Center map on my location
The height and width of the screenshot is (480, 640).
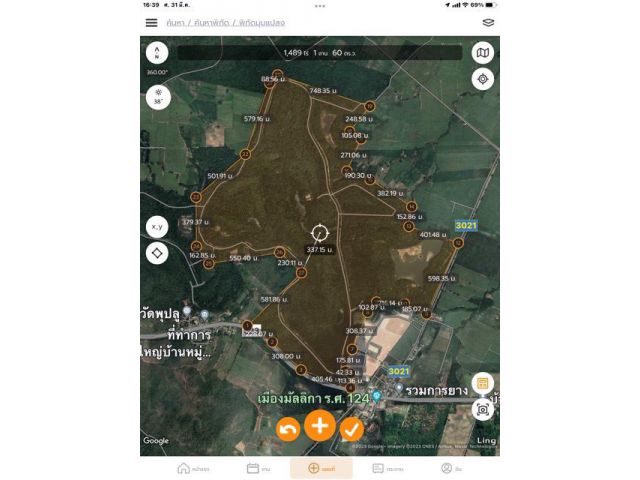(483, 79)
